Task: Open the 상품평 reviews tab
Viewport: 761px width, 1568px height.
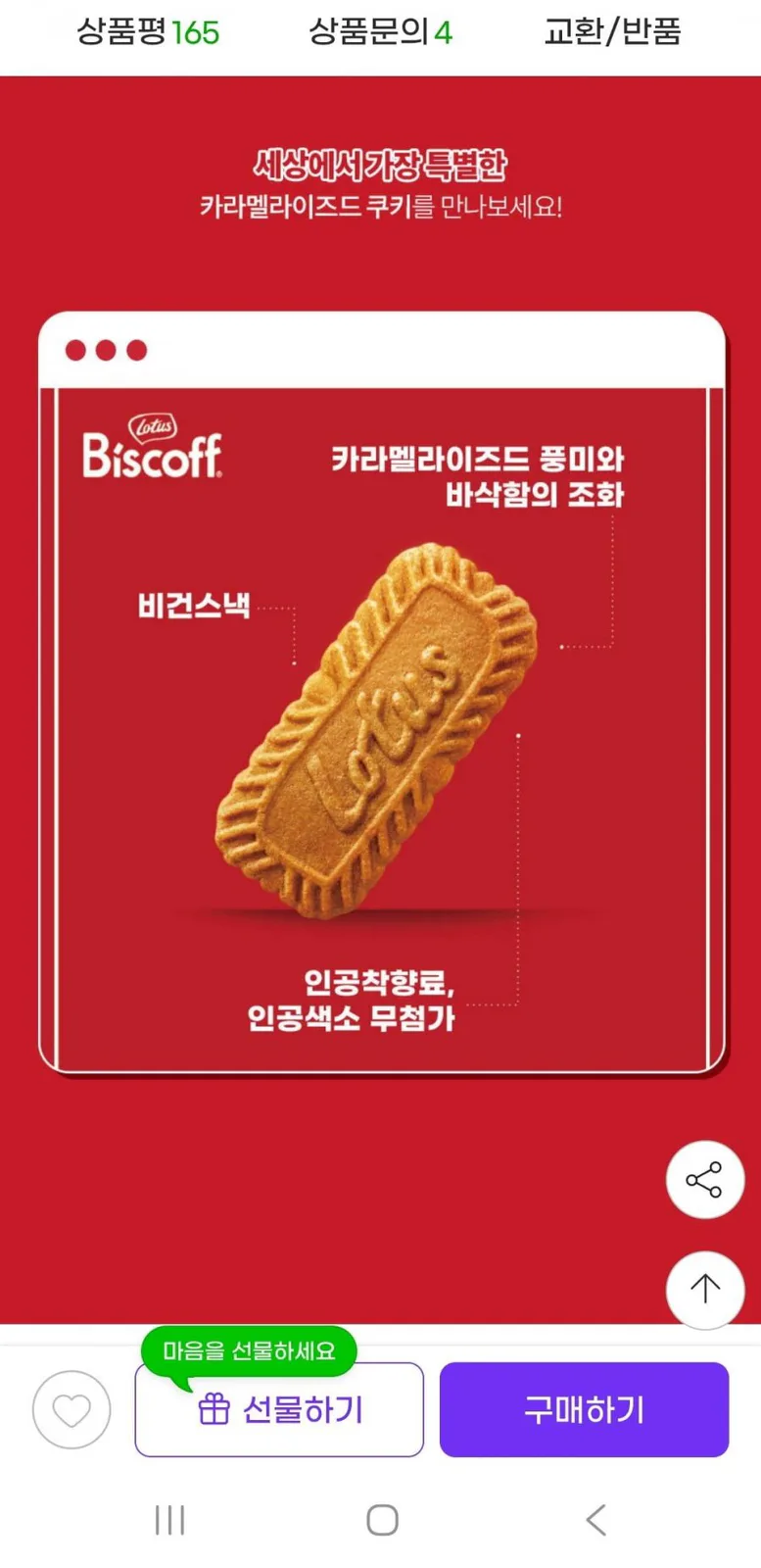Action: click(x=148, y=32)
